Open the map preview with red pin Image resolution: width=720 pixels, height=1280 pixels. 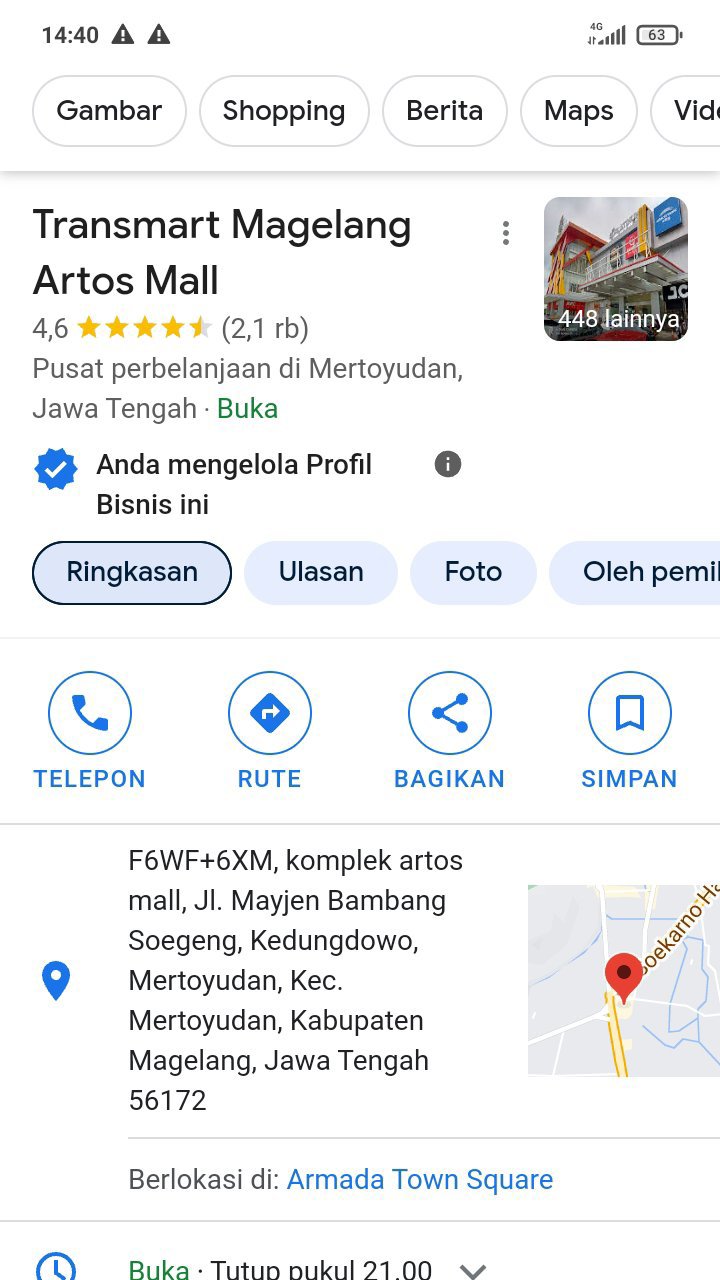pyautogui.click(x=623, y=980)
